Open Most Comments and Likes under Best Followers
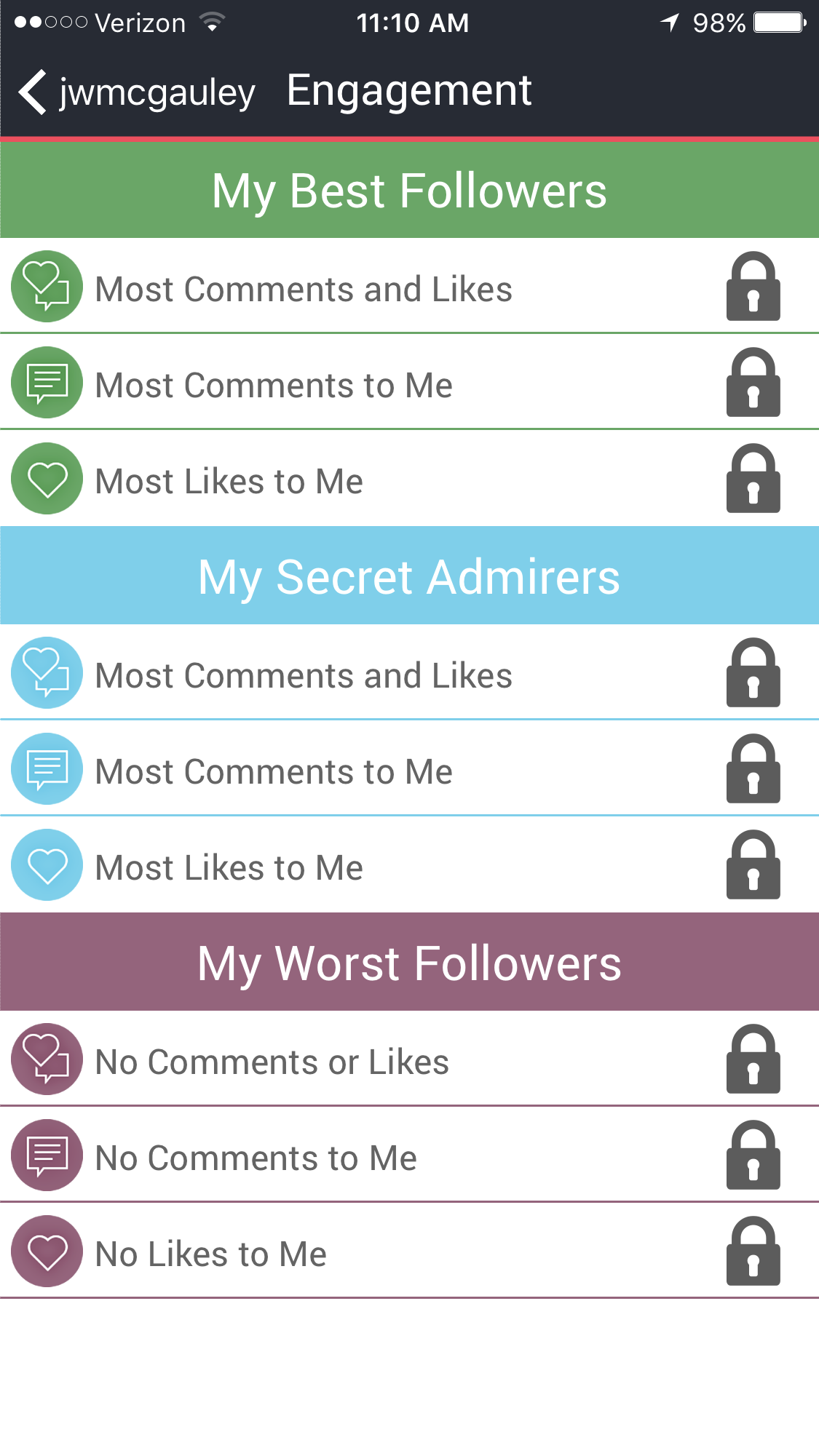The image size is (819, 1456). coord(304,289)
